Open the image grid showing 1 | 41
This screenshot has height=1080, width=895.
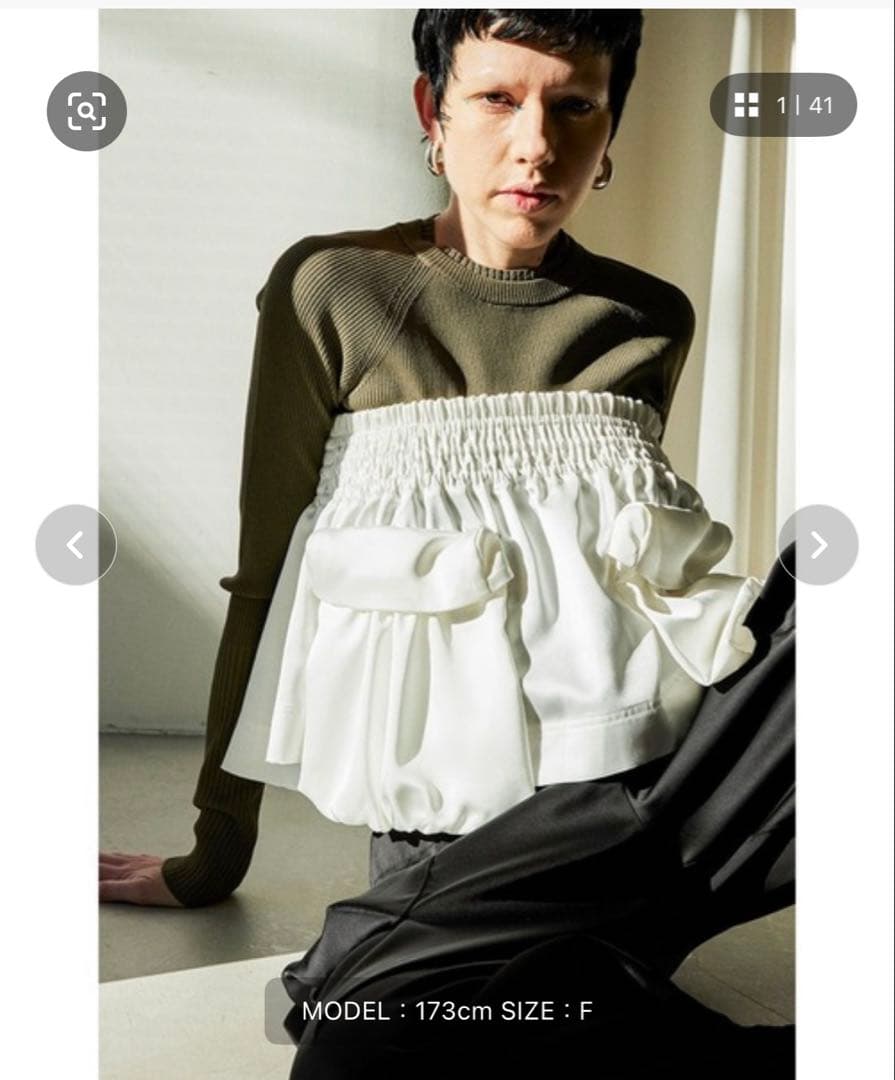click(783, 105)
